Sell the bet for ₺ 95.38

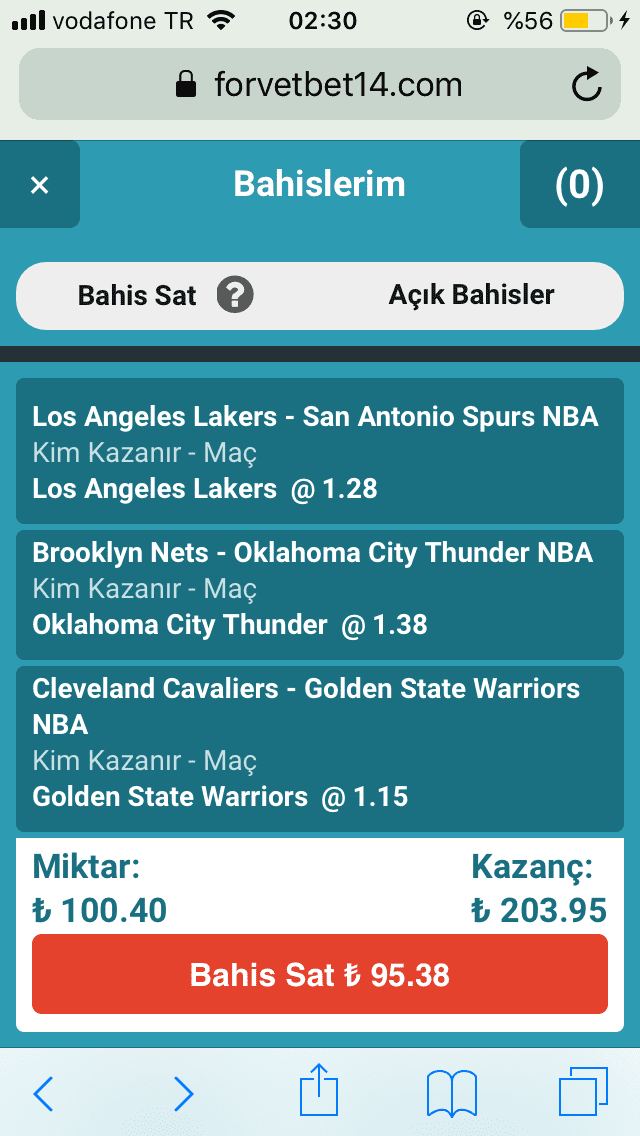click(x=320, y=974)
